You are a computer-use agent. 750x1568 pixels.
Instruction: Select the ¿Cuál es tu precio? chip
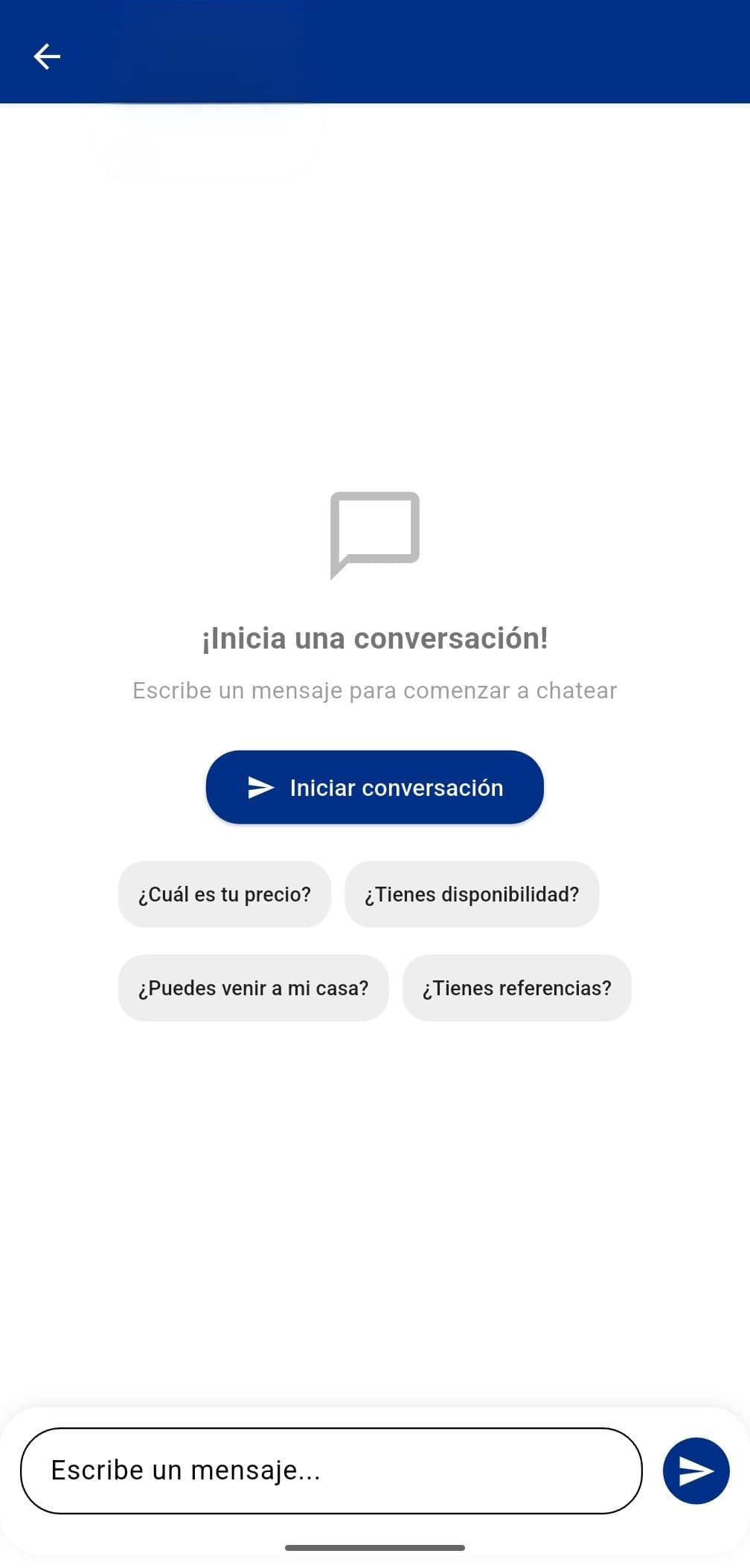coord(224,894)
